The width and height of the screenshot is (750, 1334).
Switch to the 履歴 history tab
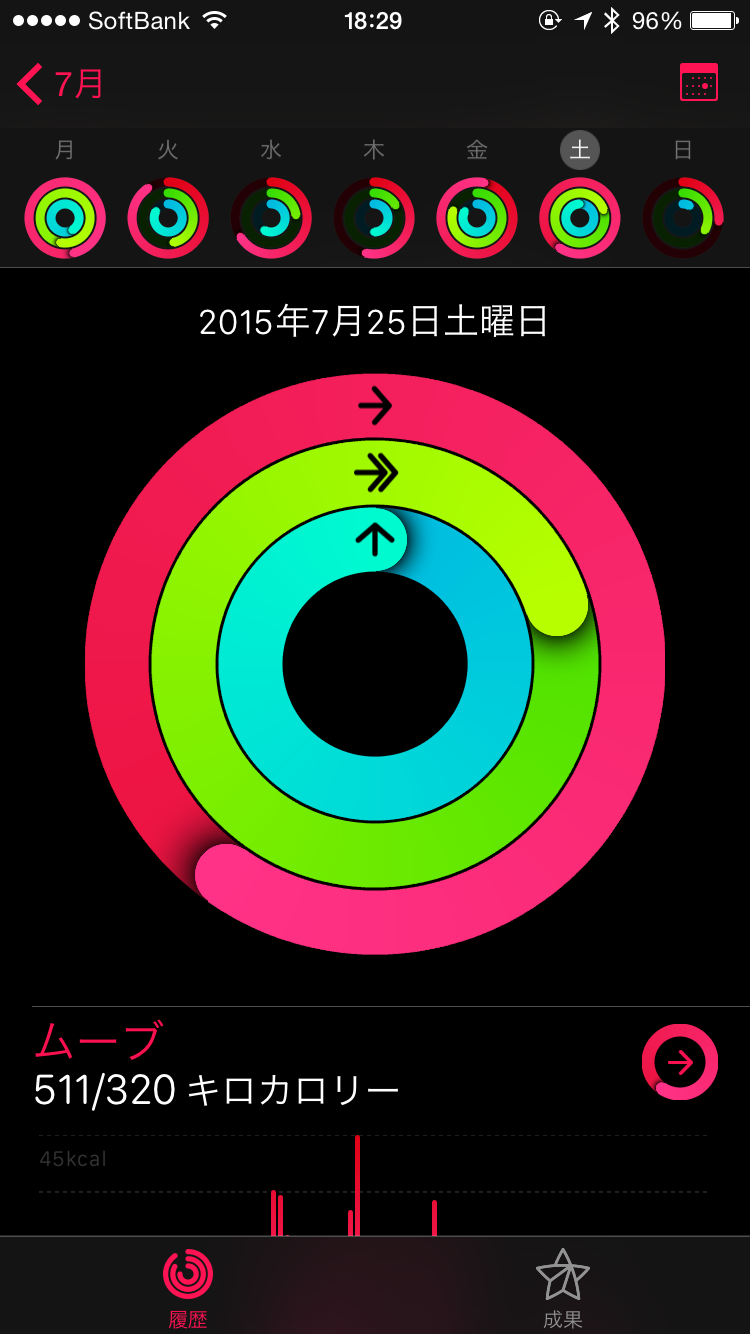tap(188, 1288)
